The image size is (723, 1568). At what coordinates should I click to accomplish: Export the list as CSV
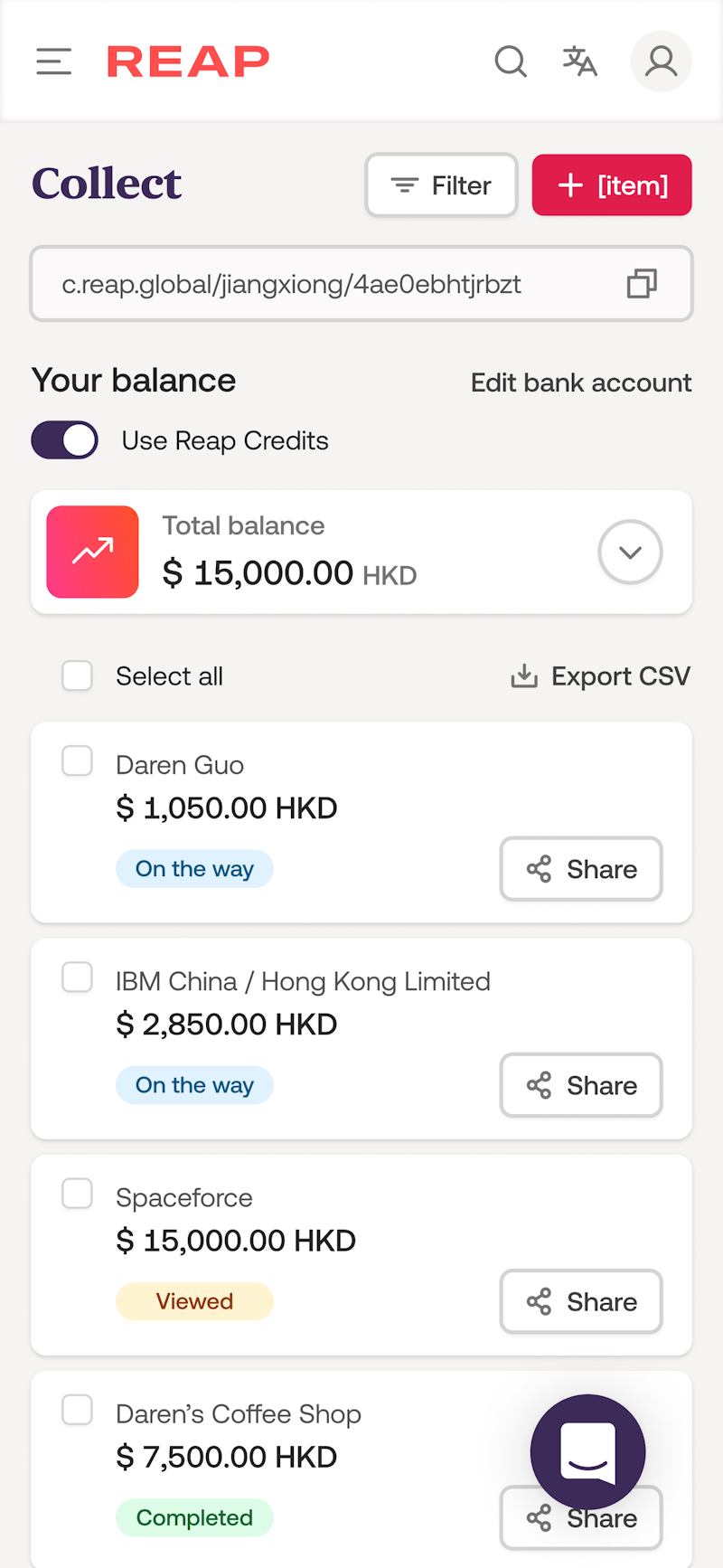600,676
